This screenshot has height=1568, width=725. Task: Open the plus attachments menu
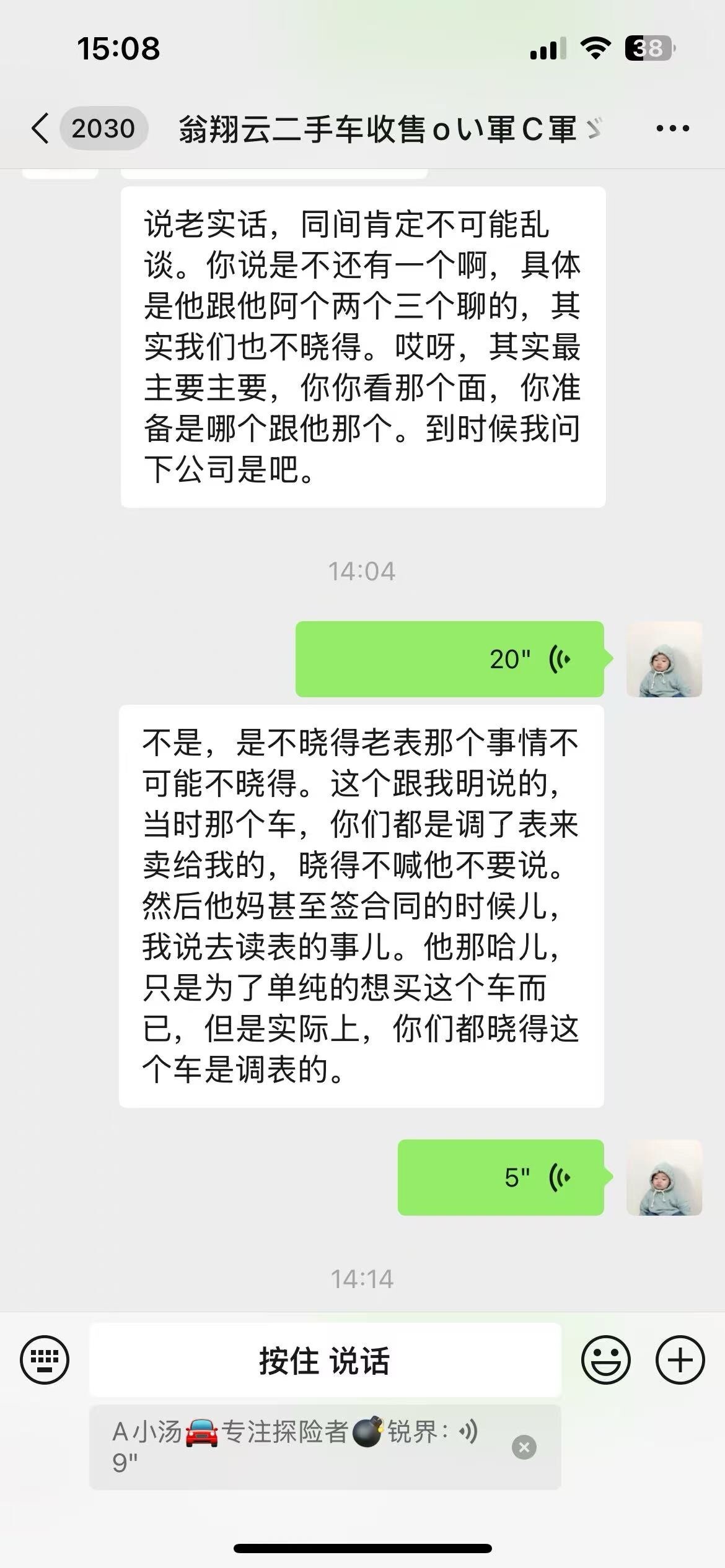[680, 1361]
